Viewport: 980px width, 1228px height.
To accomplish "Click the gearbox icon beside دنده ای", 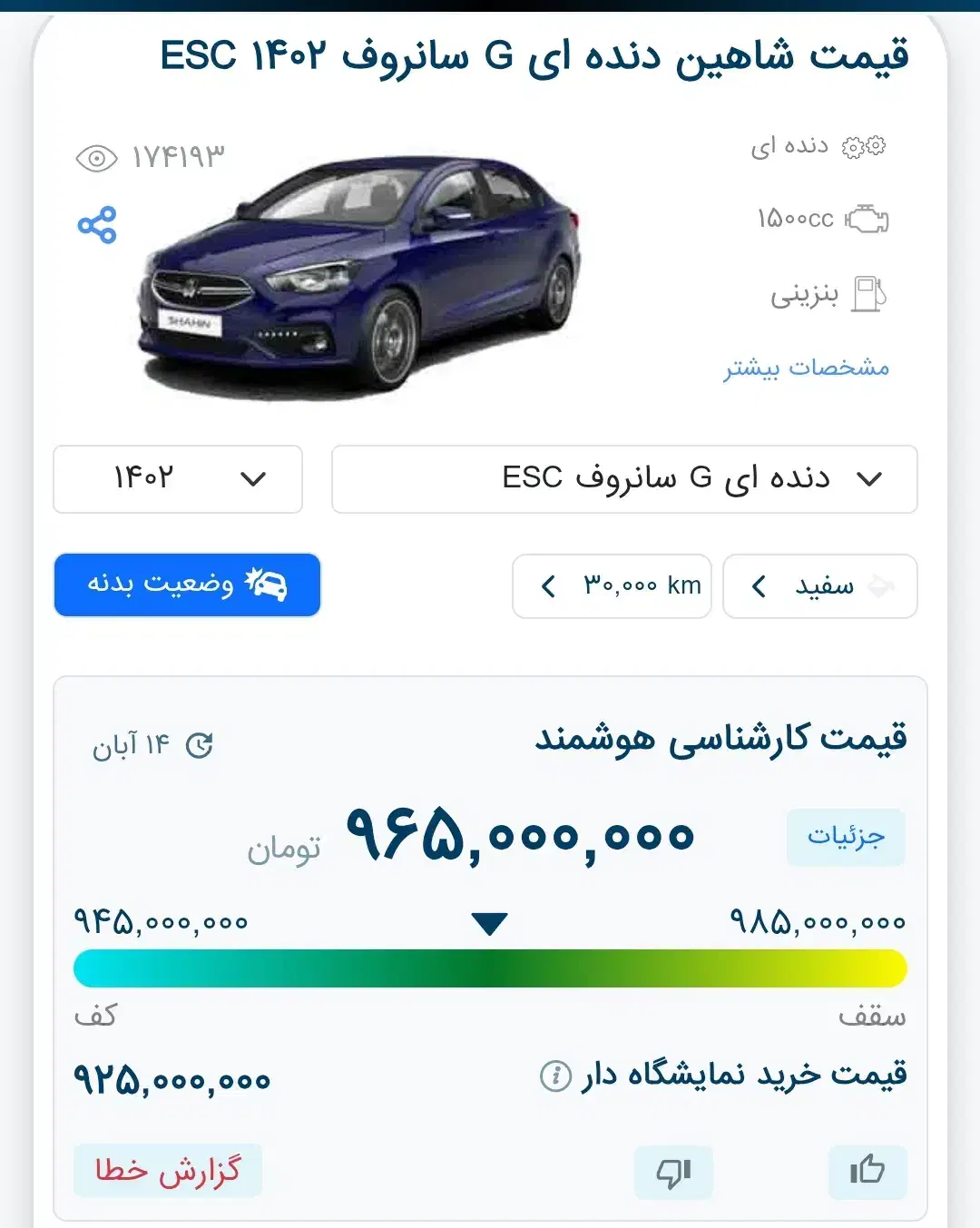I will [x=862, y=143].
